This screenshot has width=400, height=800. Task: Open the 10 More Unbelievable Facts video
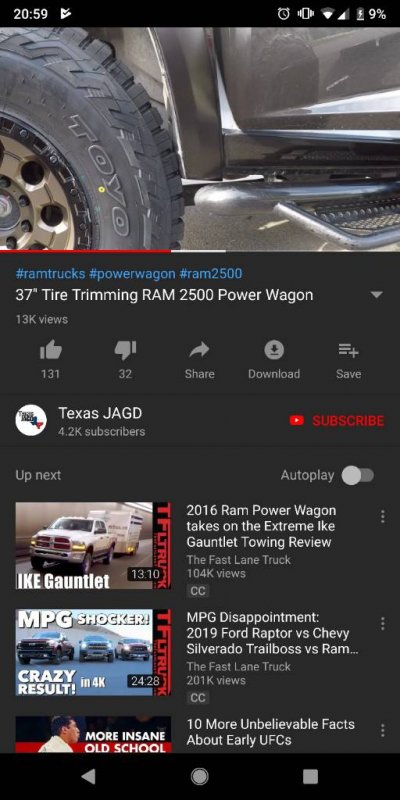270,732
